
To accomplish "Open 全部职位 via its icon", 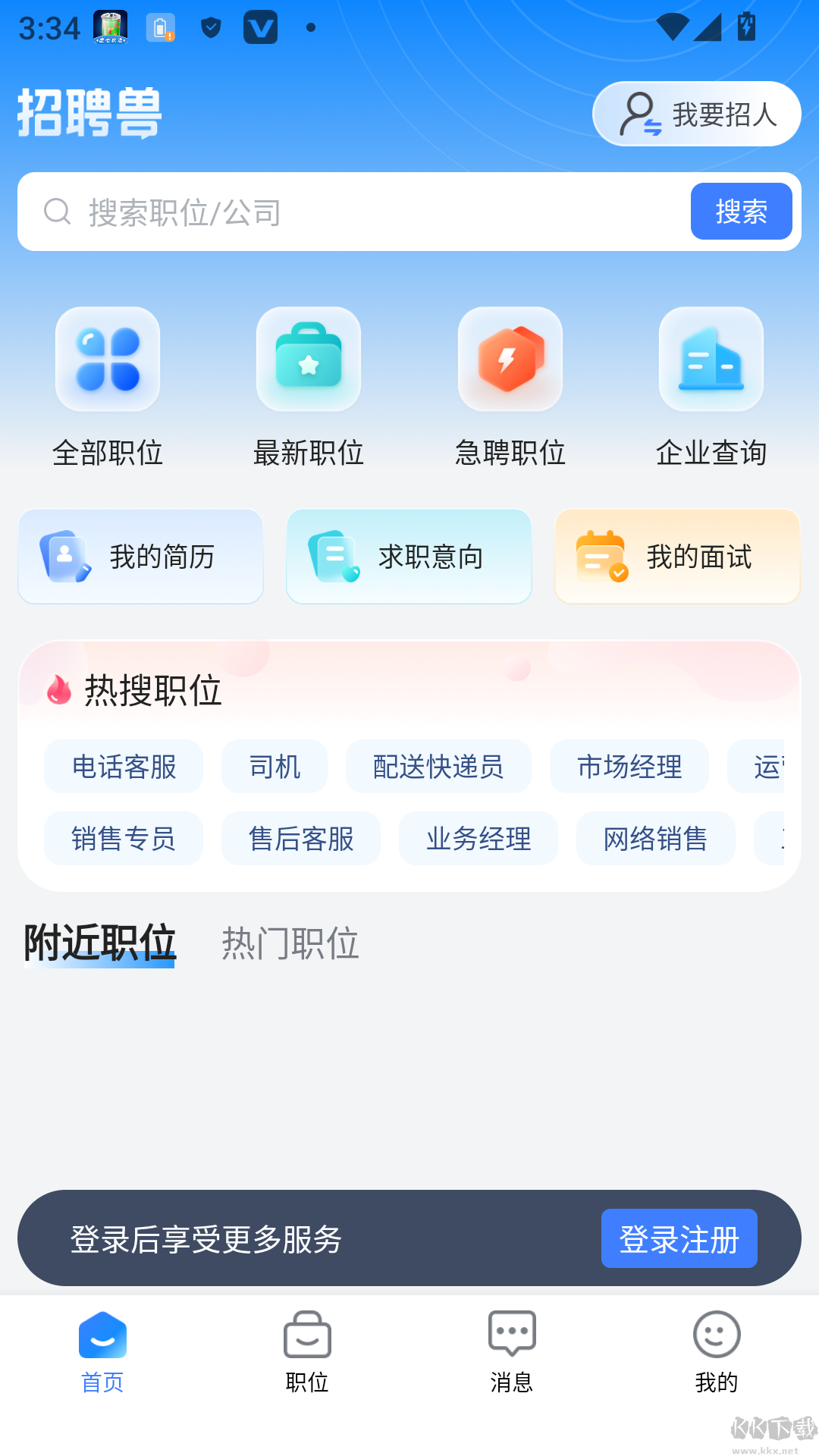I will (x=107, y=359).
